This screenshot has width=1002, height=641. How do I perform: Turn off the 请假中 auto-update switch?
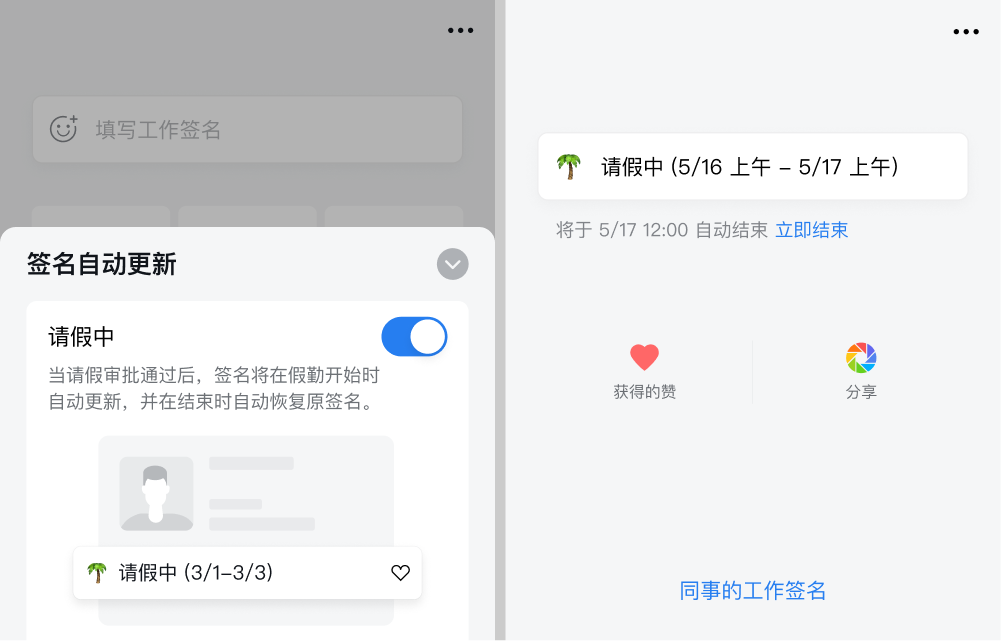click(x=414, y=337)
